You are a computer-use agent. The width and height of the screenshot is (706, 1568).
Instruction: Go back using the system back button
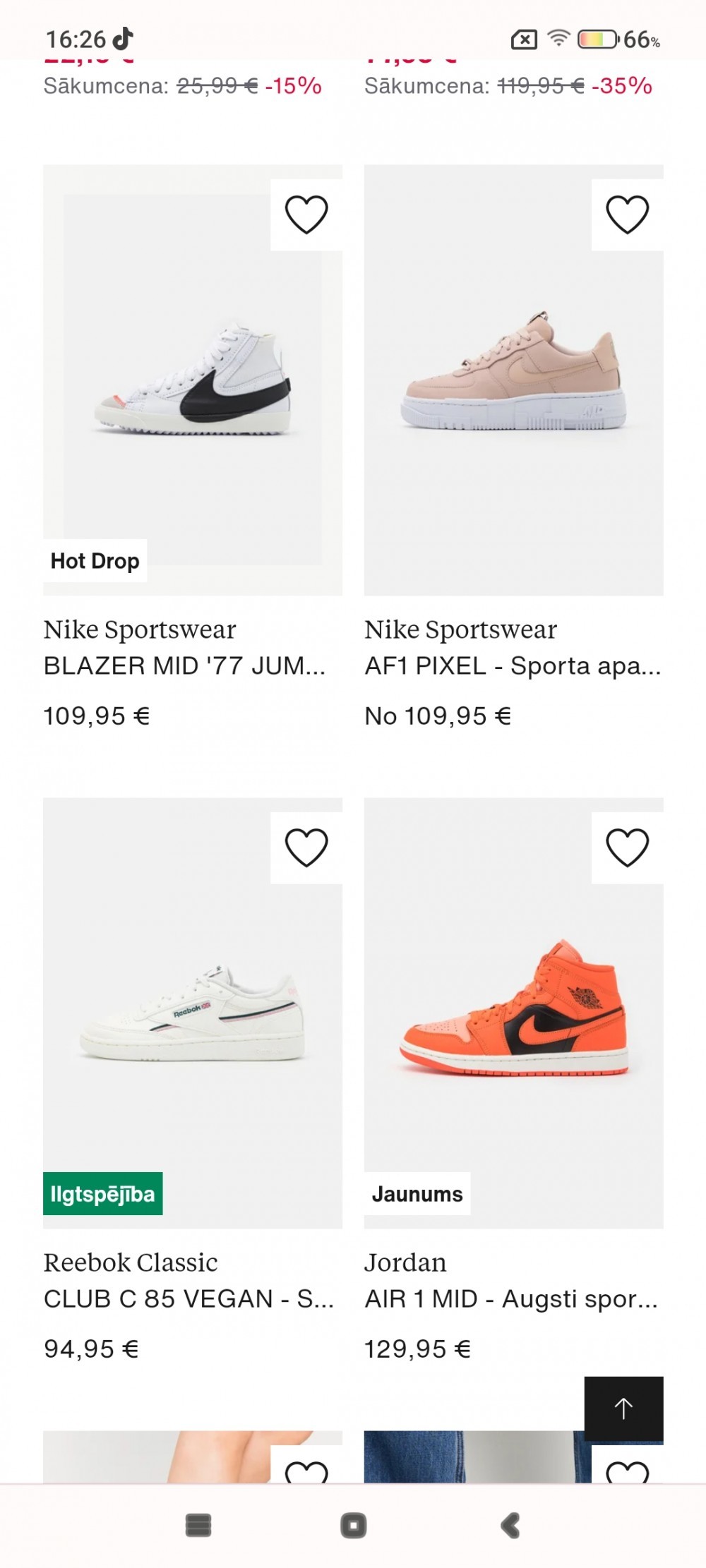tap(510, 1526)
